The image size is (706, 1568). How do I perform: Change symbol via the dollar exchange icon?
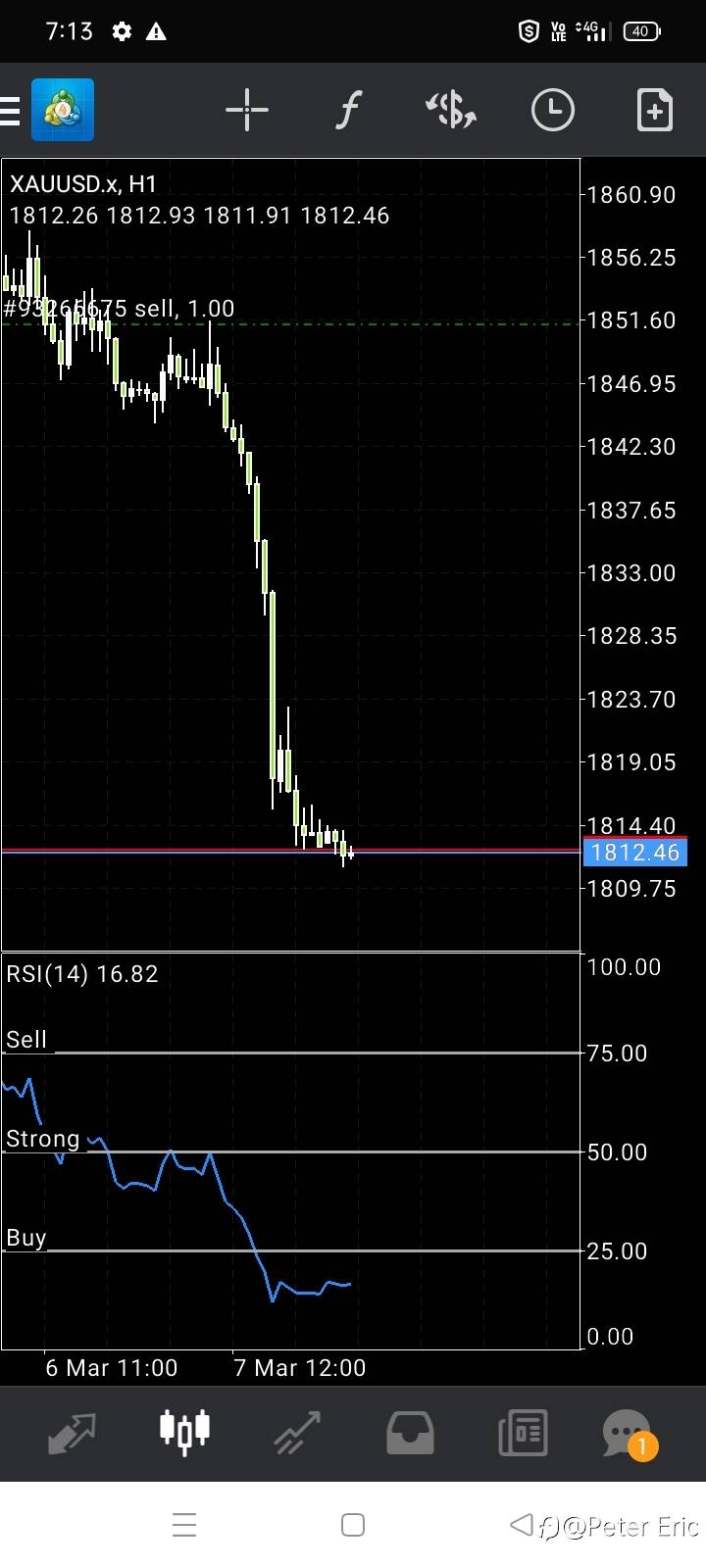pos(451,110)
